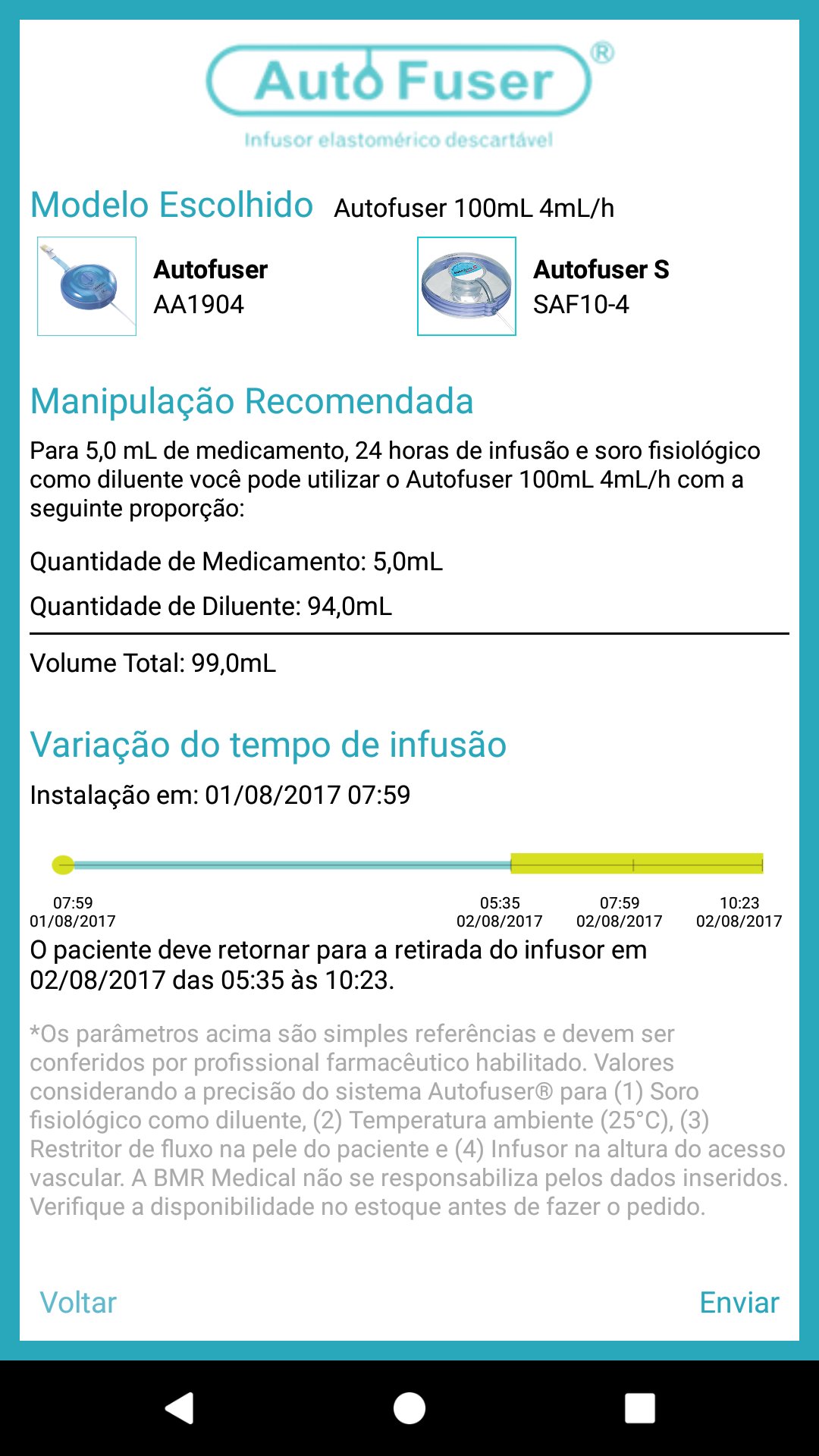This screenshot has height=1456, width=819.
Task: Select the Autofuser S SAF10-4 product image
Action: click(466, 285)
